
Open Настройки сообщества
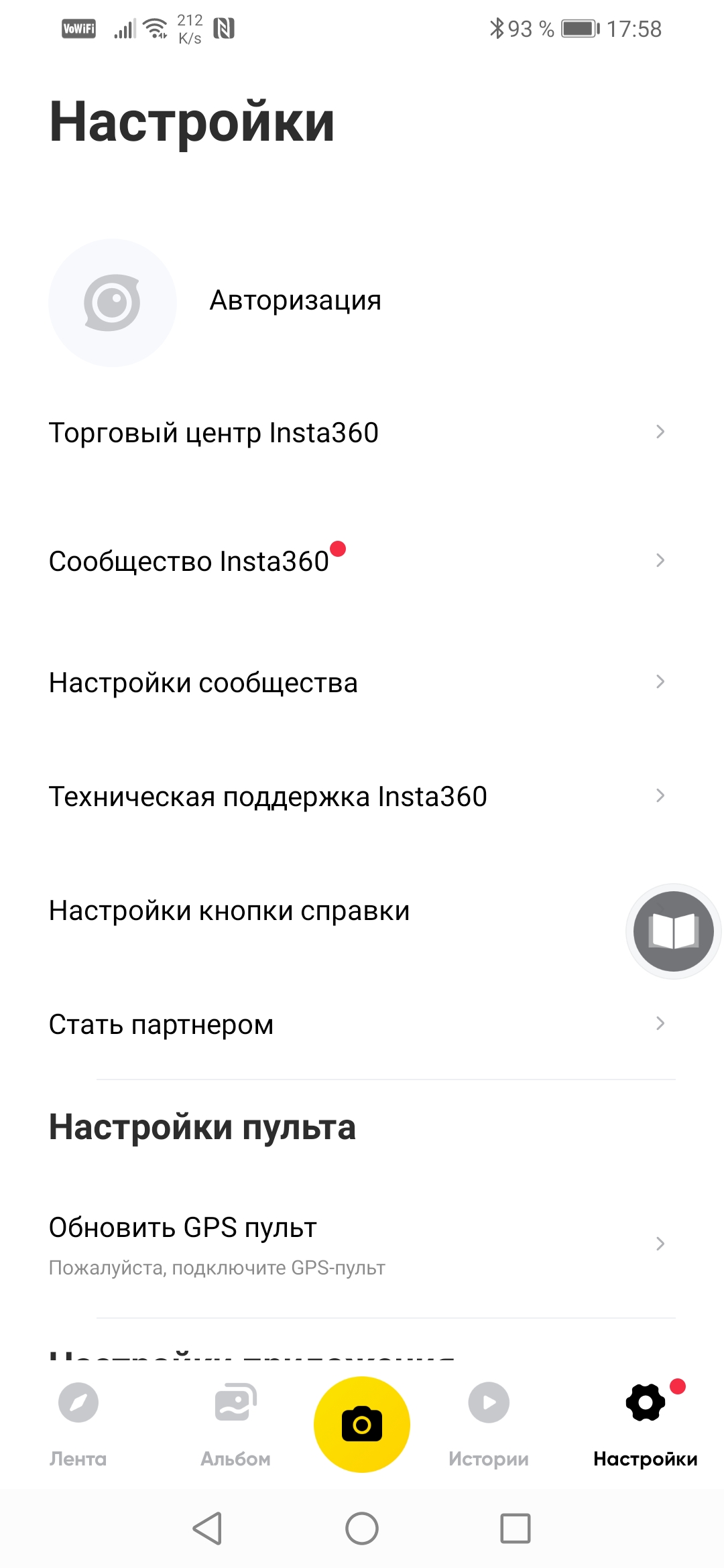(x=355, y=683)
